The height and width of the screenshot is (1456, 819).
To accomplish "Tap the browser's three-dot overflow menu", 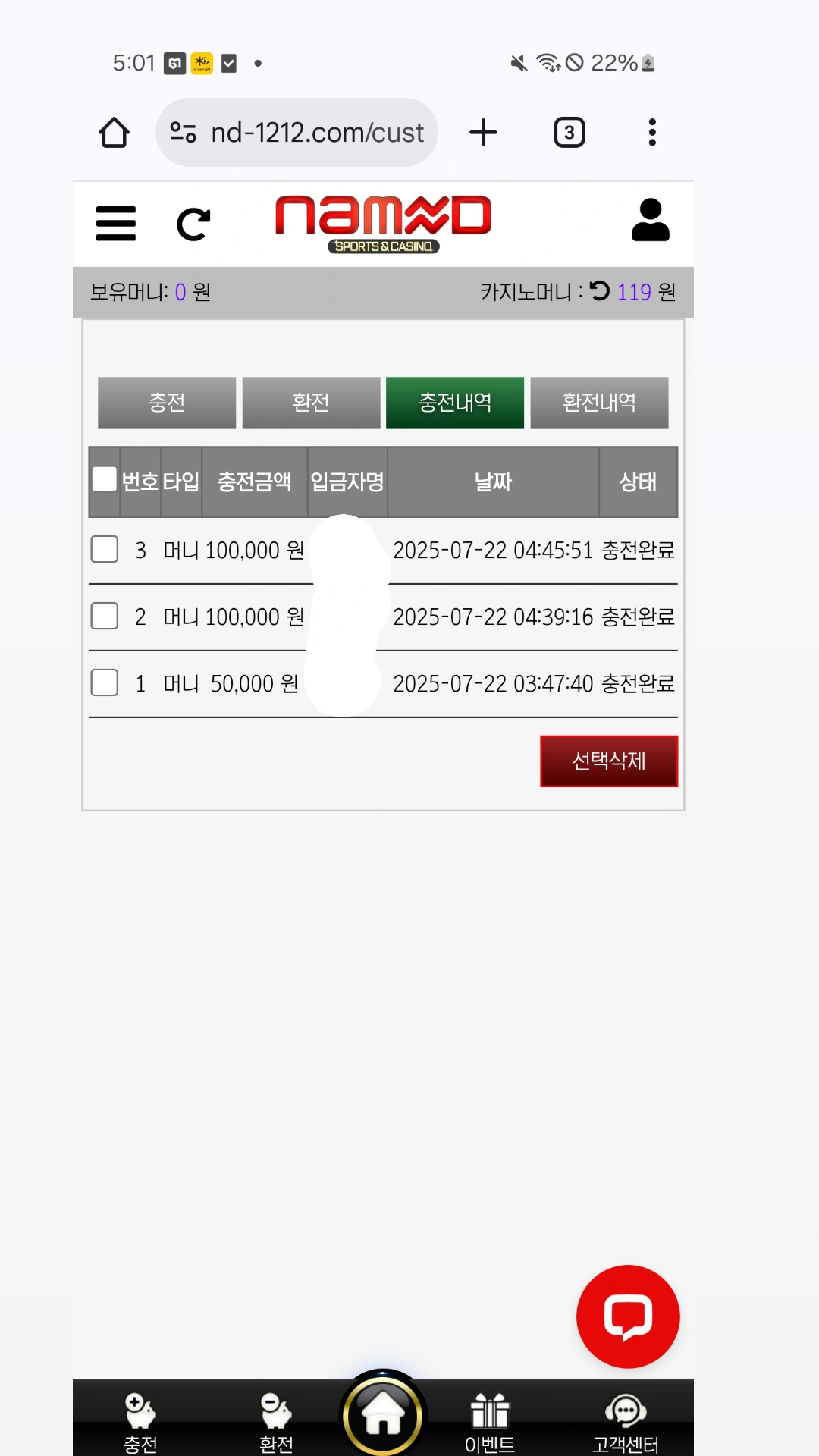I will tap(652, 132).
